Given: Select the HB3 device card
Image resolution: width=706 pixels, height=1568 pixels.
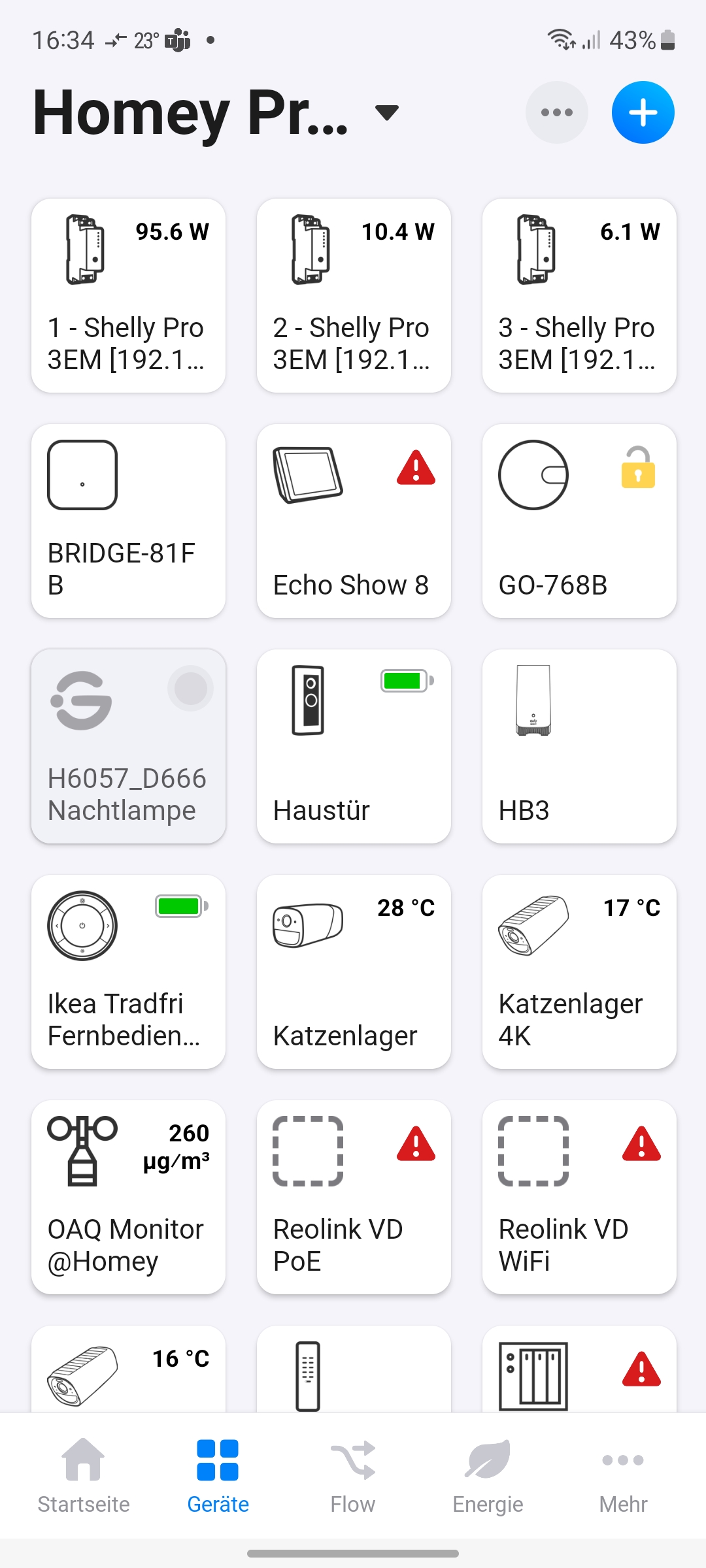Looking at the screenshot, I should tap(579, 747).
